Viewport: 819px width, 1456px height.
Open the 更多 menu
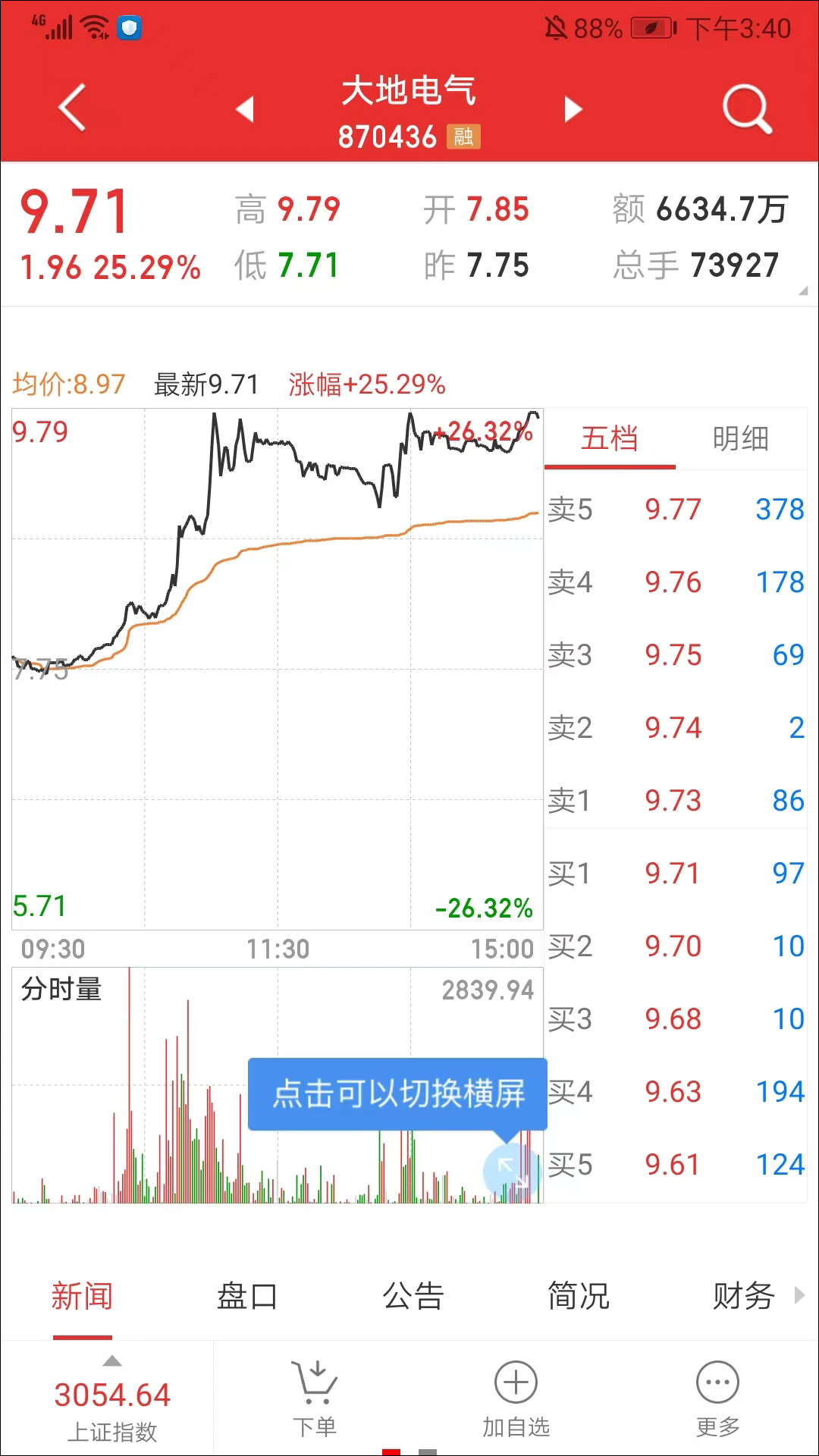[717, 1399]
